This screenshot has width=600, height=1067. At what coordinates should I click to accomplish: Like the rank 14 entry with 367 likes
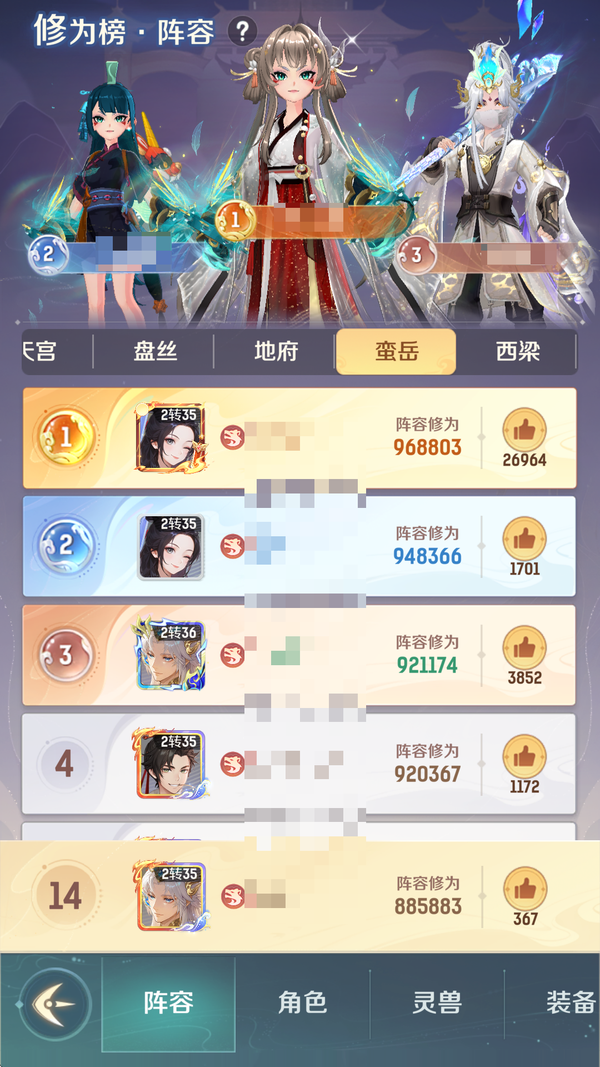click(x=524, y=889)
